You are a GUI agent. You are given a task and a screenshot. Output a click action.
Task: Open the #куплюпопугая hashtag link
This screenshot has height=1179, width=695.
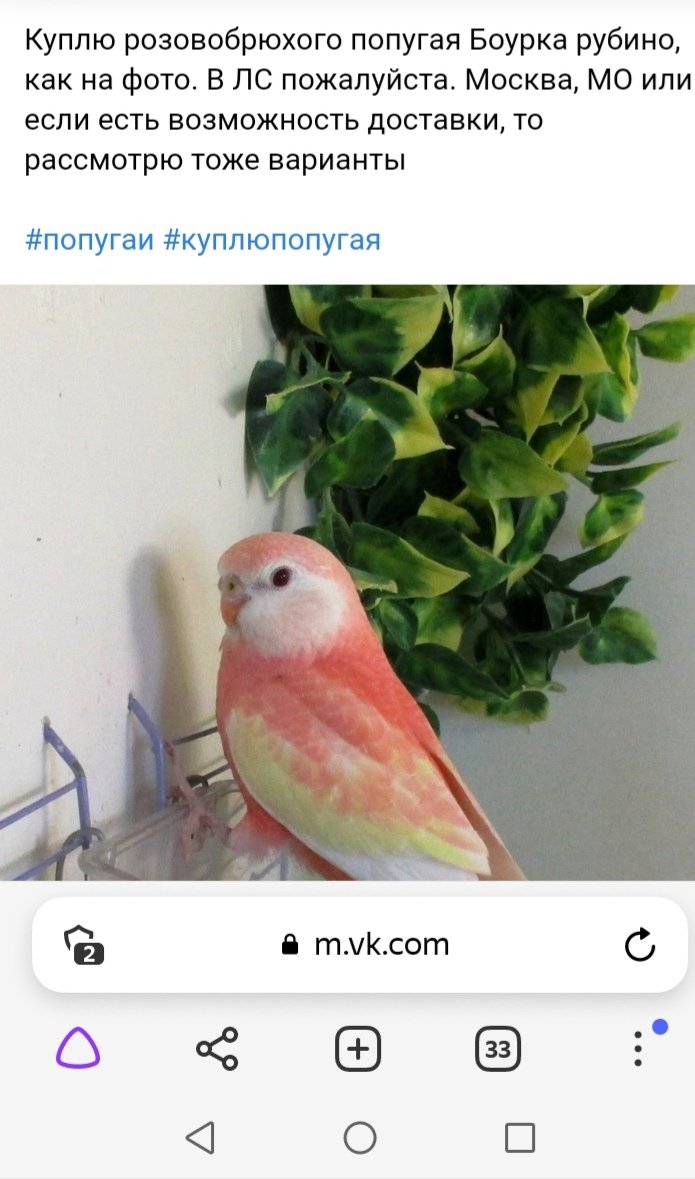tap(271, 240)
